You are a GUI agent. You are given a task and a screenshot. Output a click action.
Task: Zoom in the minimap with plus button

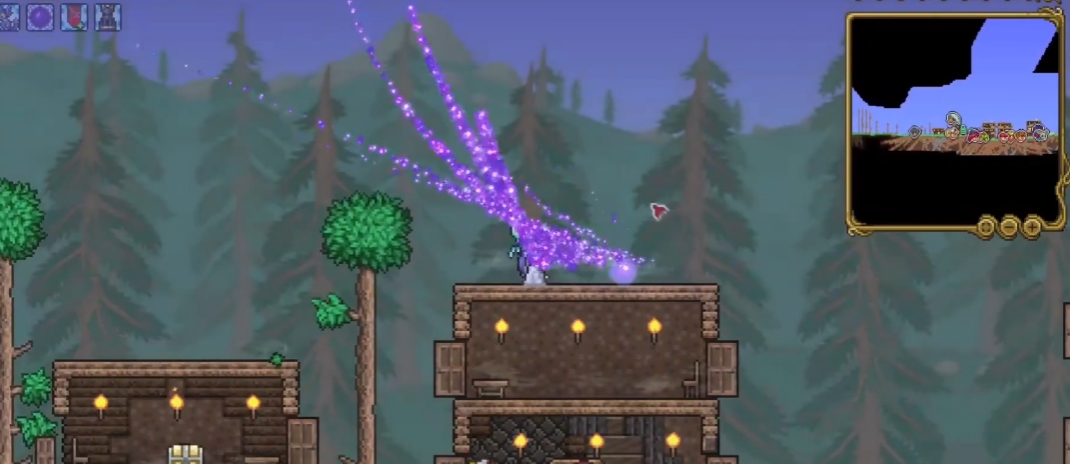tap(1032, 227)
